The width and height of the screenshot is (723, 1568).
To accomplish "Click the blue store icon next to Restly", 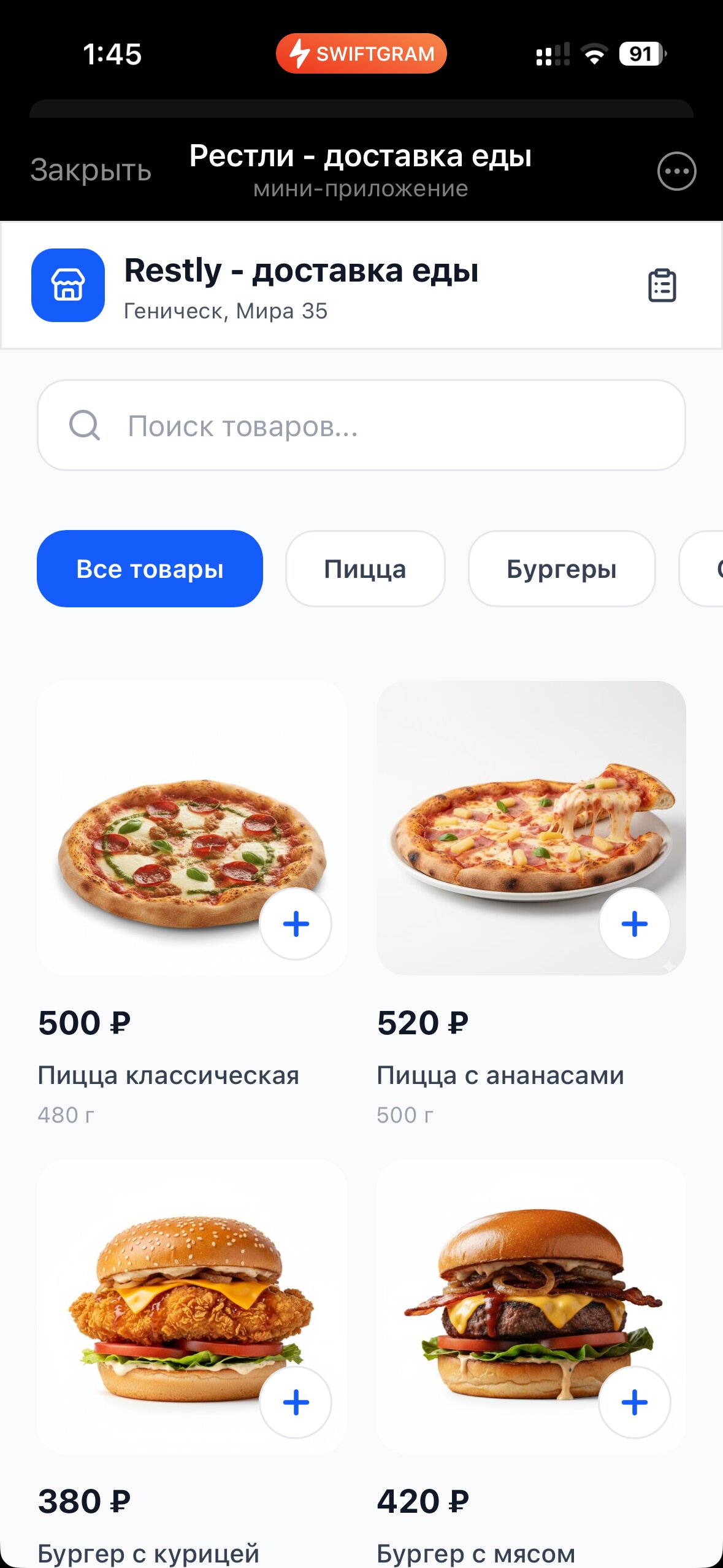I will point(67,285).
